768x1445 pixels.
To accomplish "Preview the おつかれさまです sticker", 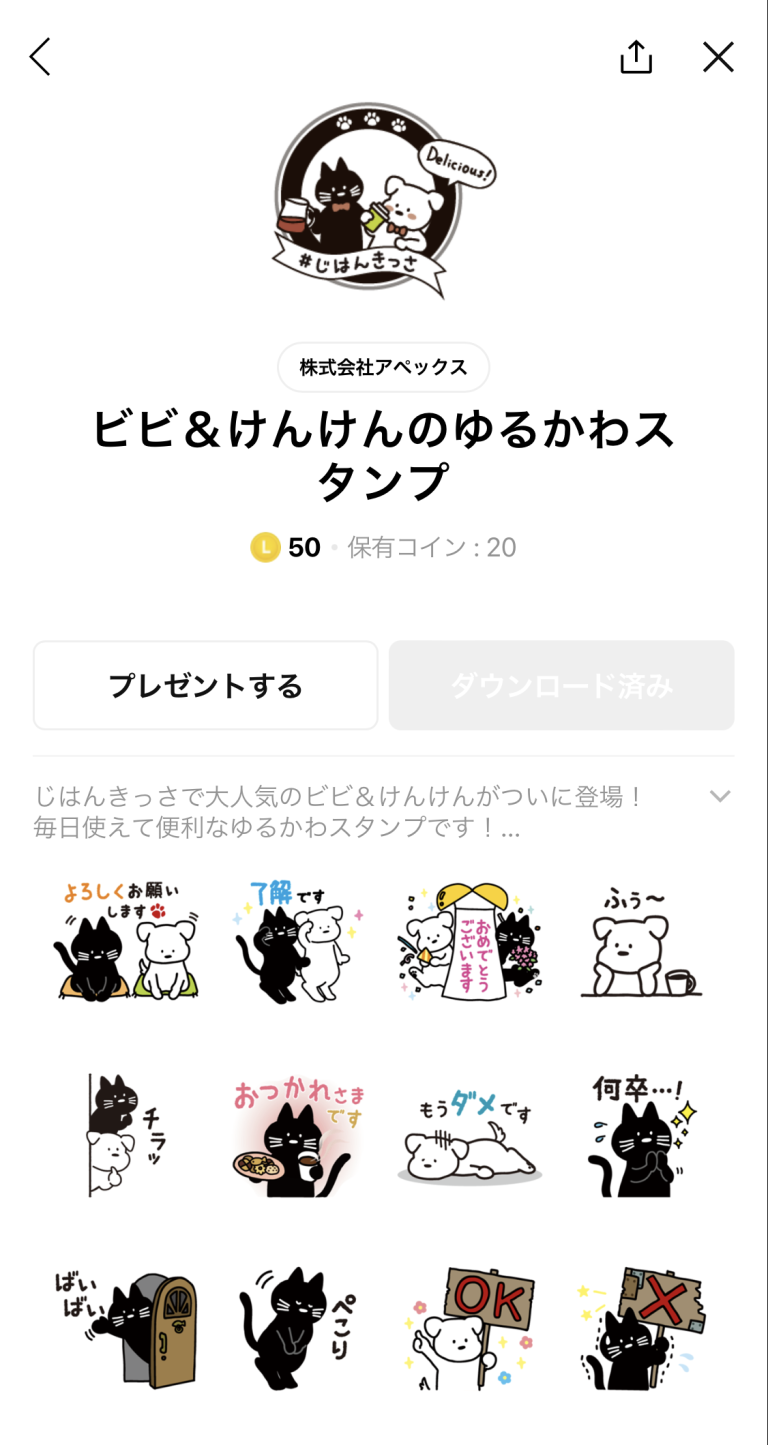I will pos(298,1135).
